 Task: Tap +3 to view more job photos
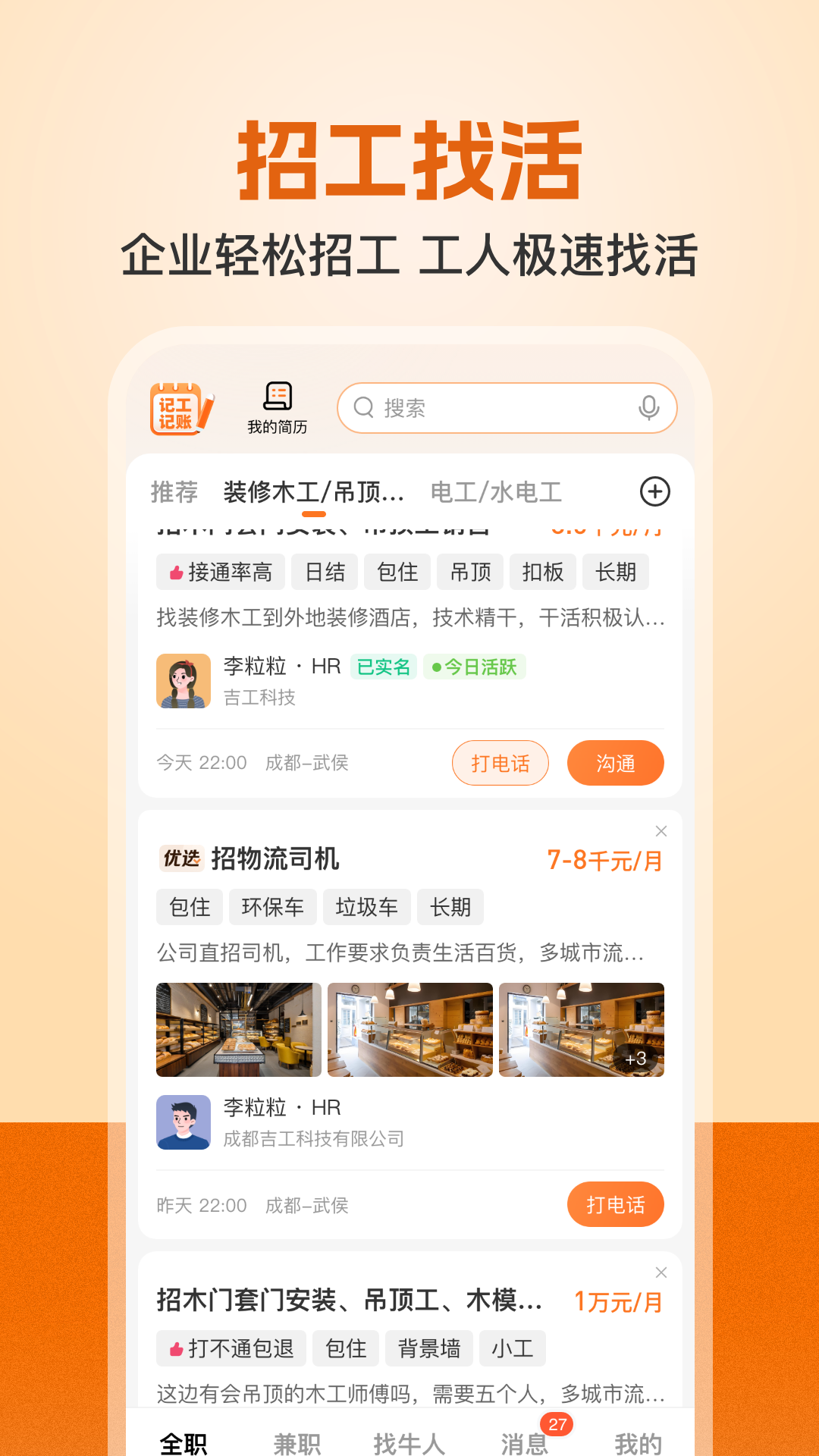635,1060
